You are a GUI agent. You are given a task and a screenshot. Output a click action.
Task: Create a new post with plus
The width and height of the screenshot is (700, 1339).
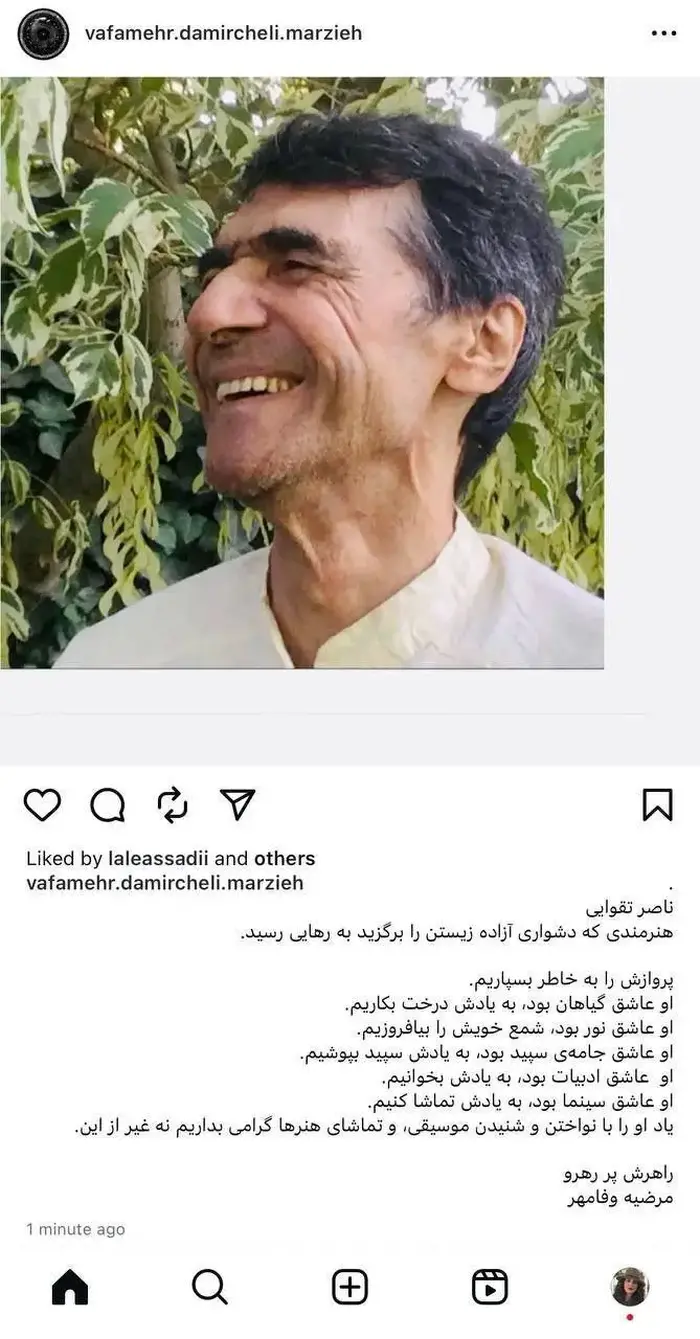[350, 1287]
